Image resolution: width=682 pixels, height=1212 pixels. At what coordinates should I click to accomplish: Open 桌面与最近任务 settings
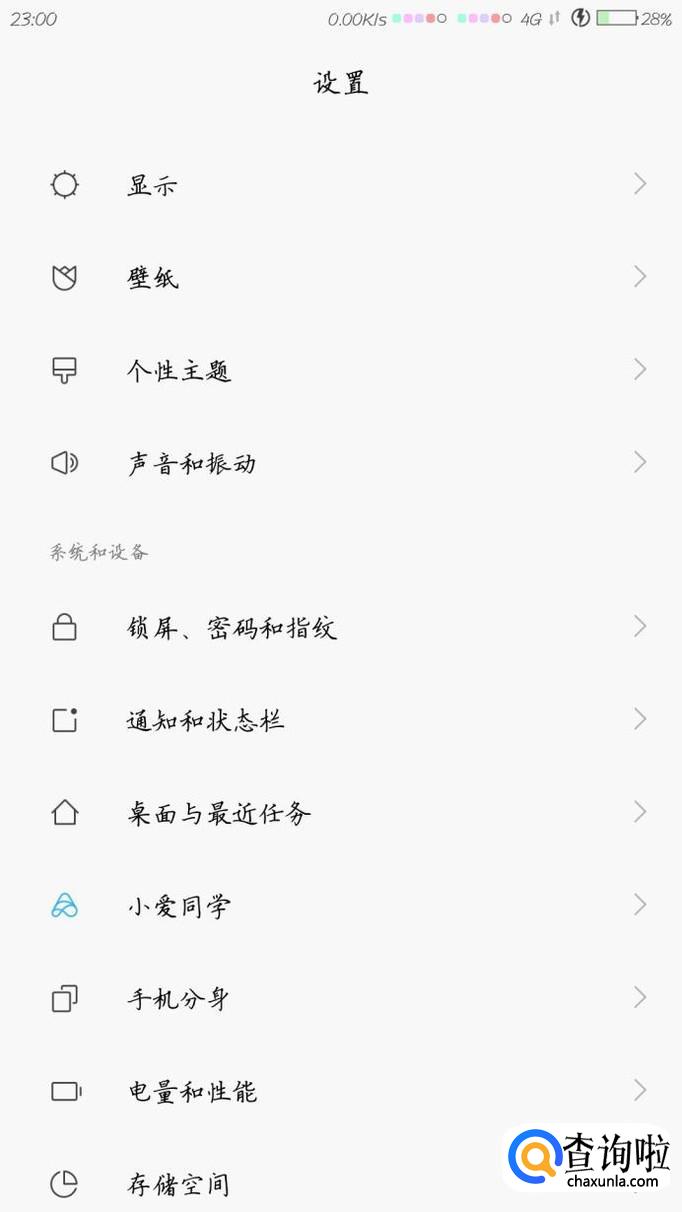(x=341, y=812)
